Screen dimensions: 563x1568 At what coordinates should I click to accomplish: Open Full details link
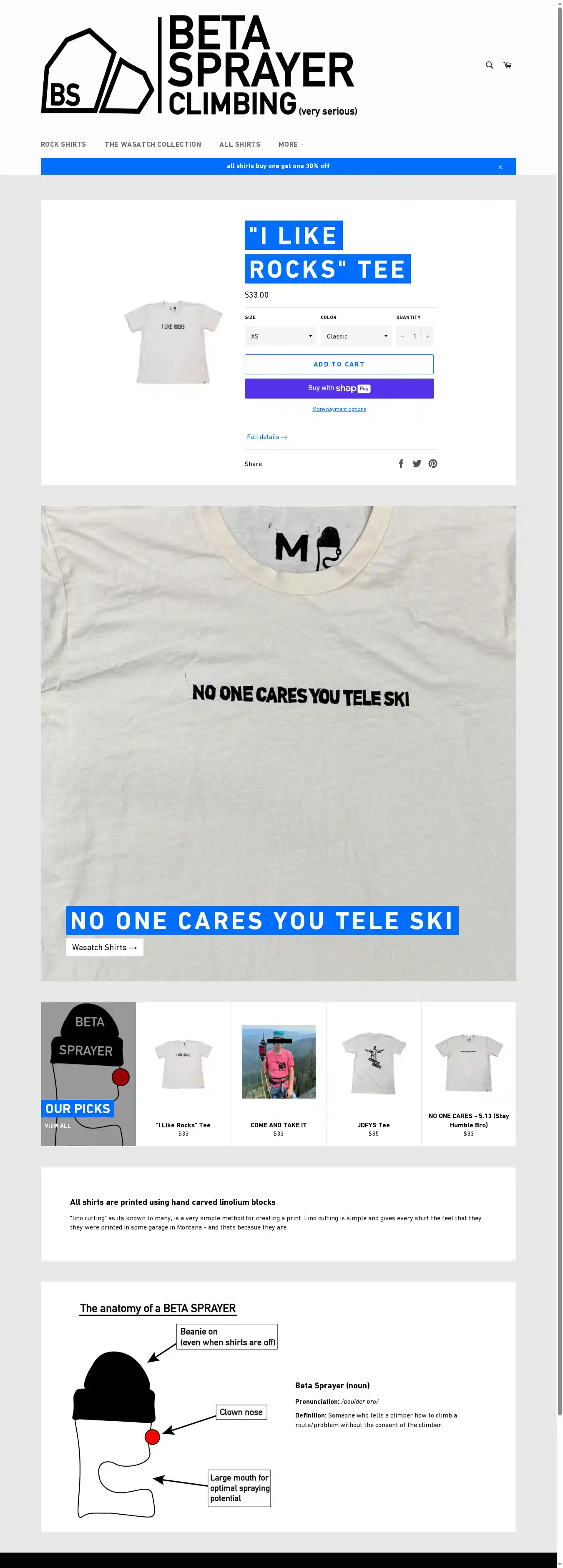pyautogui.click(x=266, y=437)
